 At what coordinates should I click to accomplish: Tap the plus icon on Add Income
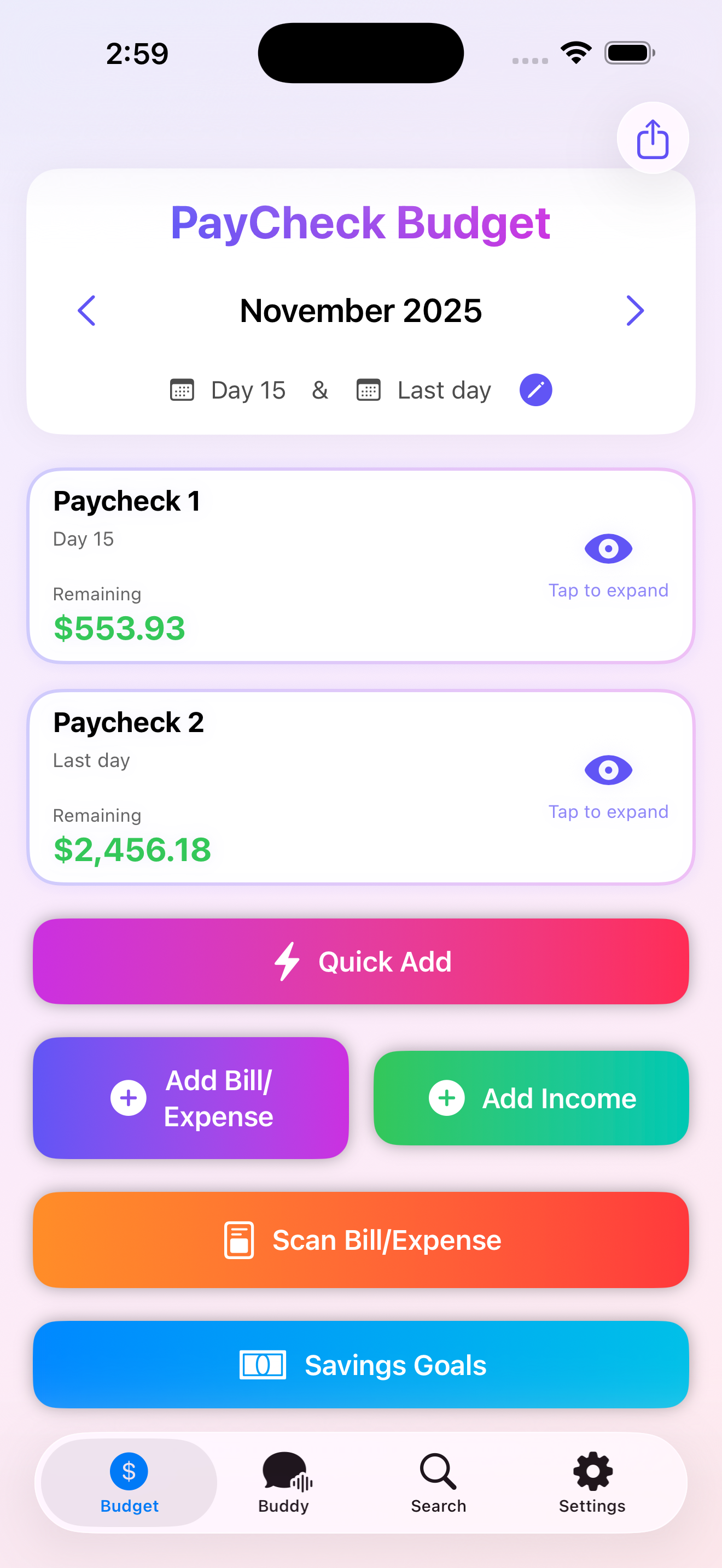click(447, 1098)
